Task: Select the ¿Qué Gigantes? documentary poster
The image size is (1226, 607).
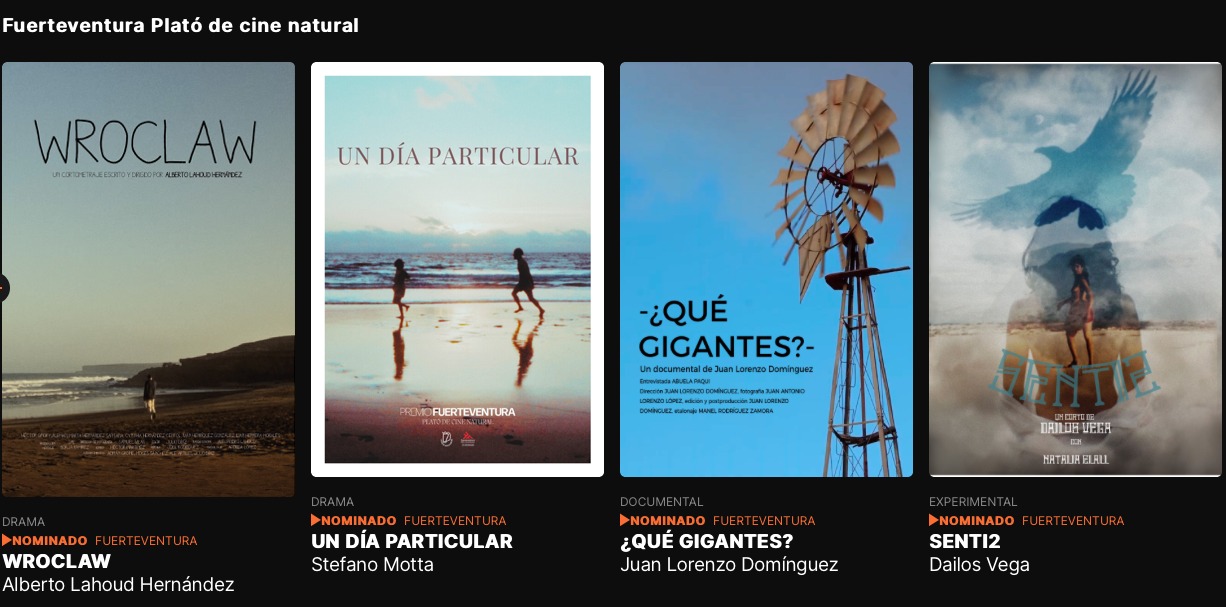Action: click(766, 270)
